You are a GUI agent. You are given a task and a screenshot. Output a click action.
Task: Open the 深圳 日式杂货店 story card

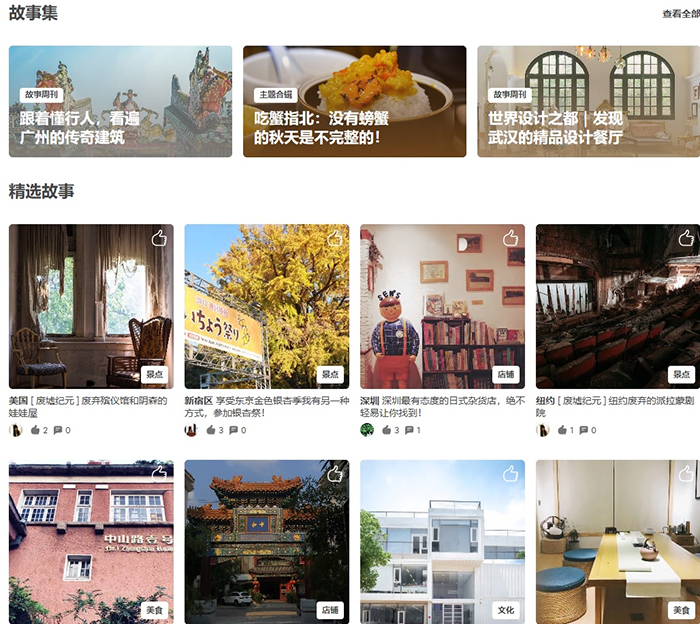click(x=442, y=306)
